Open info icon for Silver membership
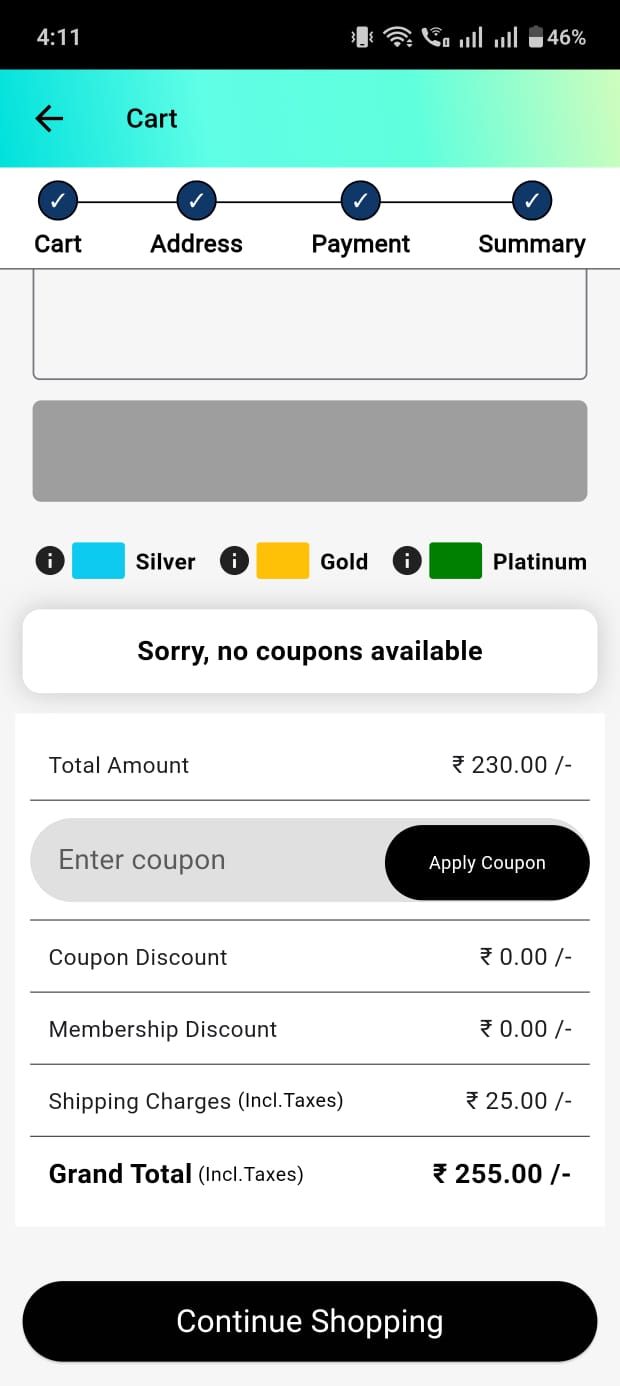The image size is (620, 1386). click(50, 561)
